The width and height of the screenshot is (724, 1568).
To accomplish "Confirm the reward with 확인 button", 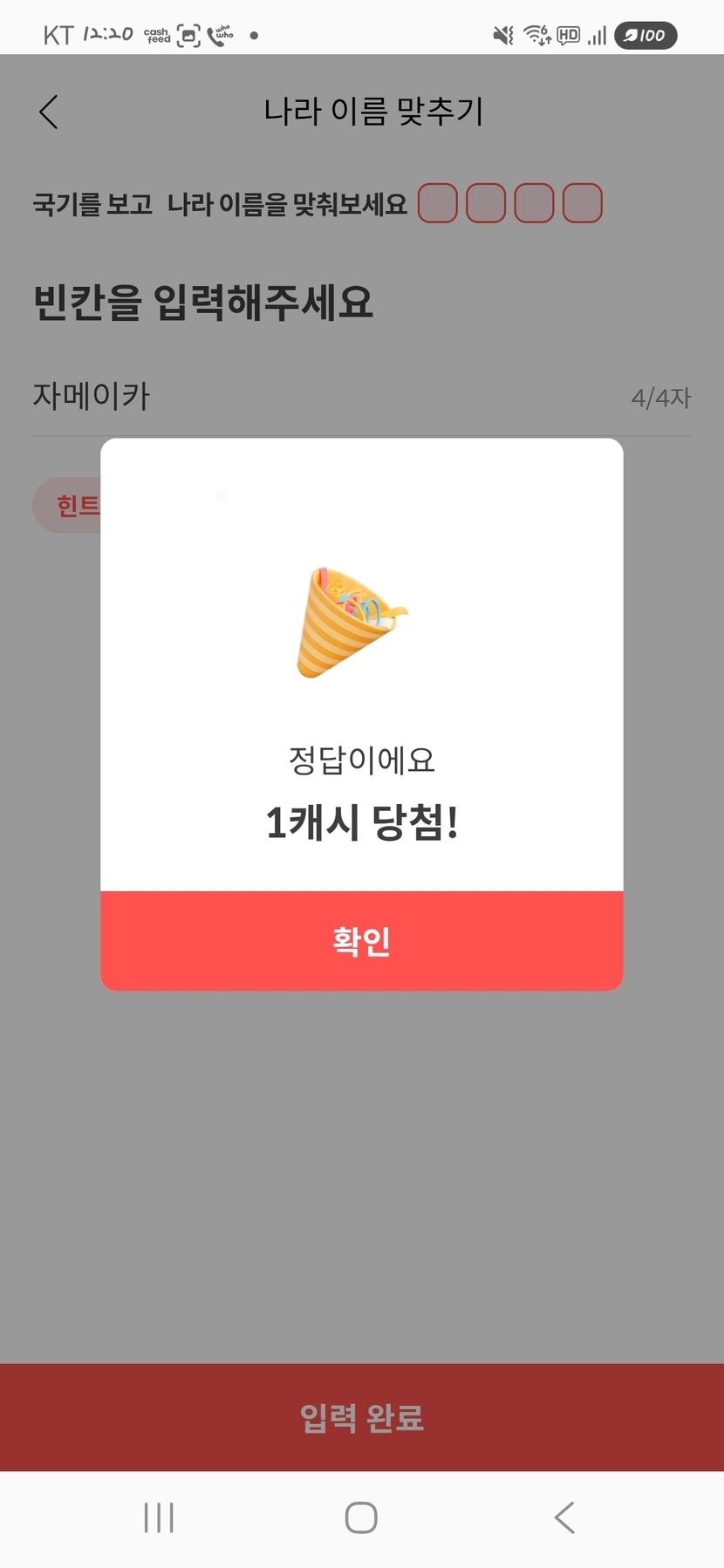I will (x=362, y=941).
